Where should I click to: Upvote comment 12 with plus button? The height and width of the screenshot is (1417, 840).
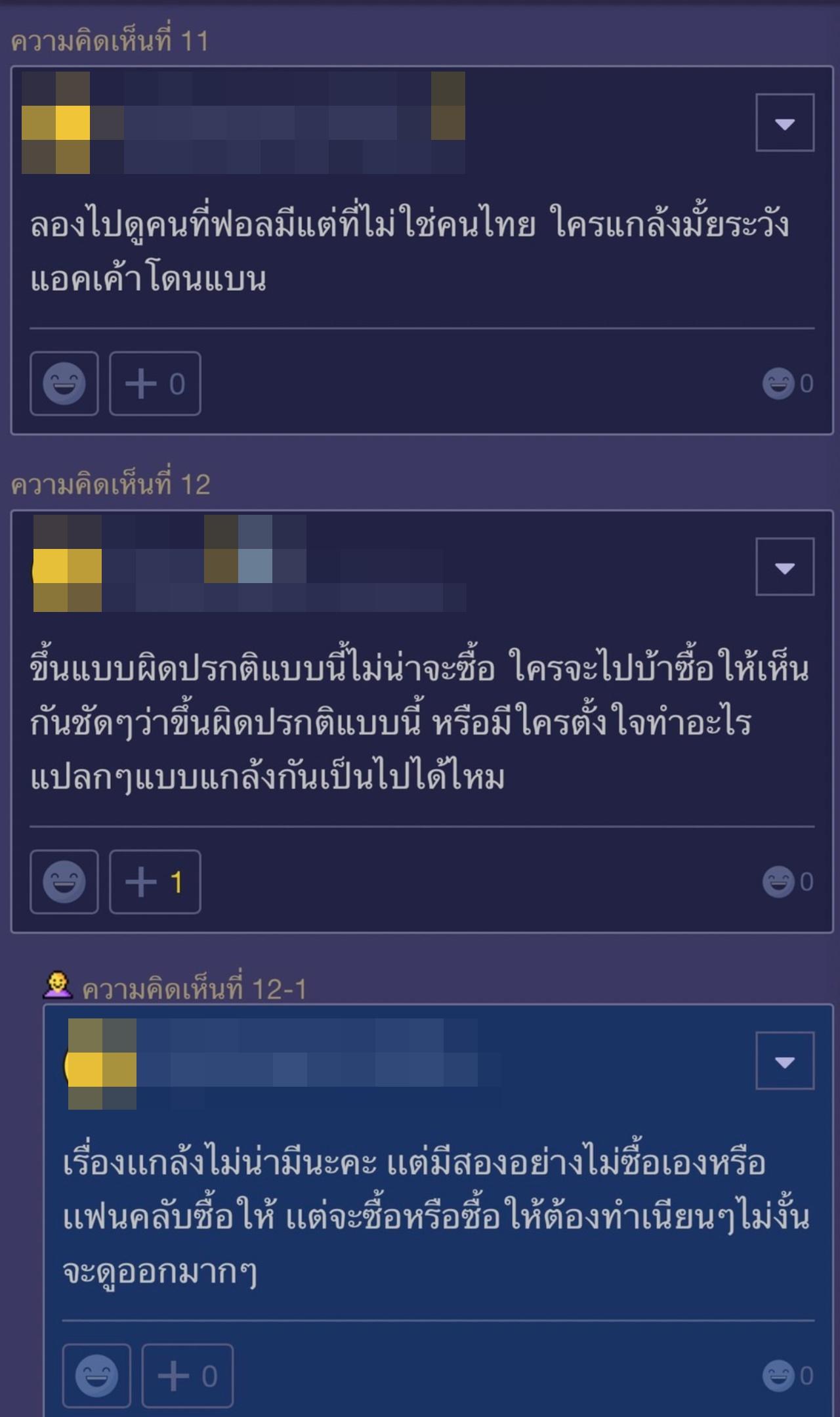pyautogui.click(x=155, y=882)
